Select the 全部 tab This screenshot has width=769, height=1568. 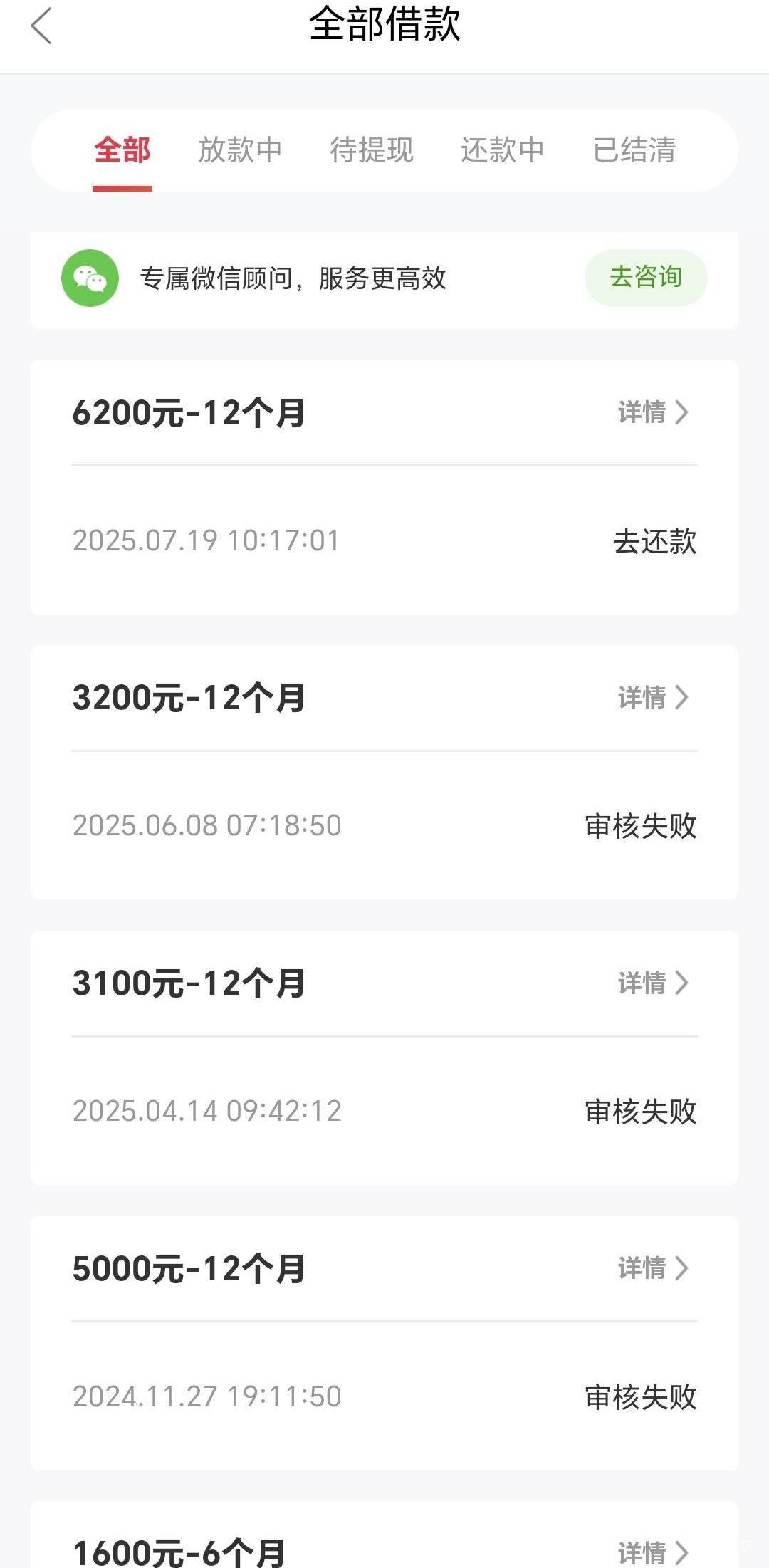pyautogui.click(x=122, y=150)
